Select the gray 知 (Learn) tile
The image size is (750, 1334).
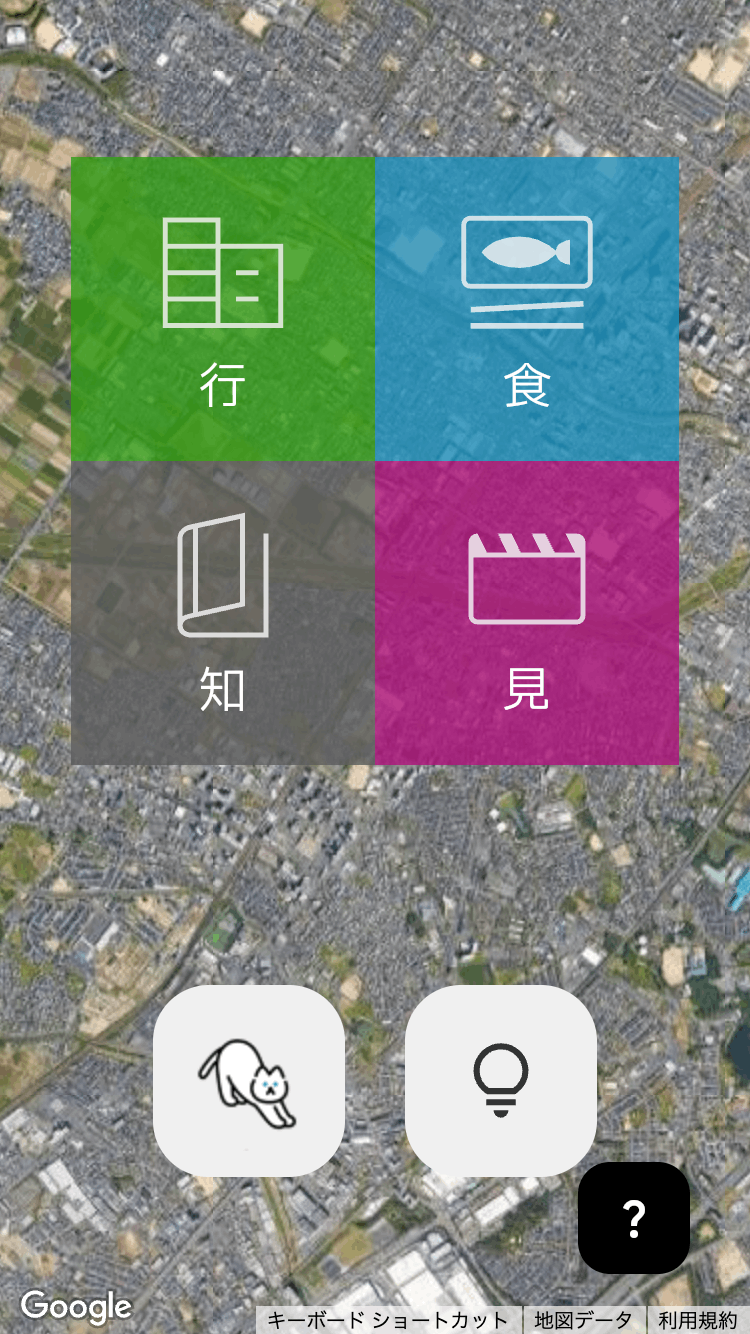click(x=223, y=613)
